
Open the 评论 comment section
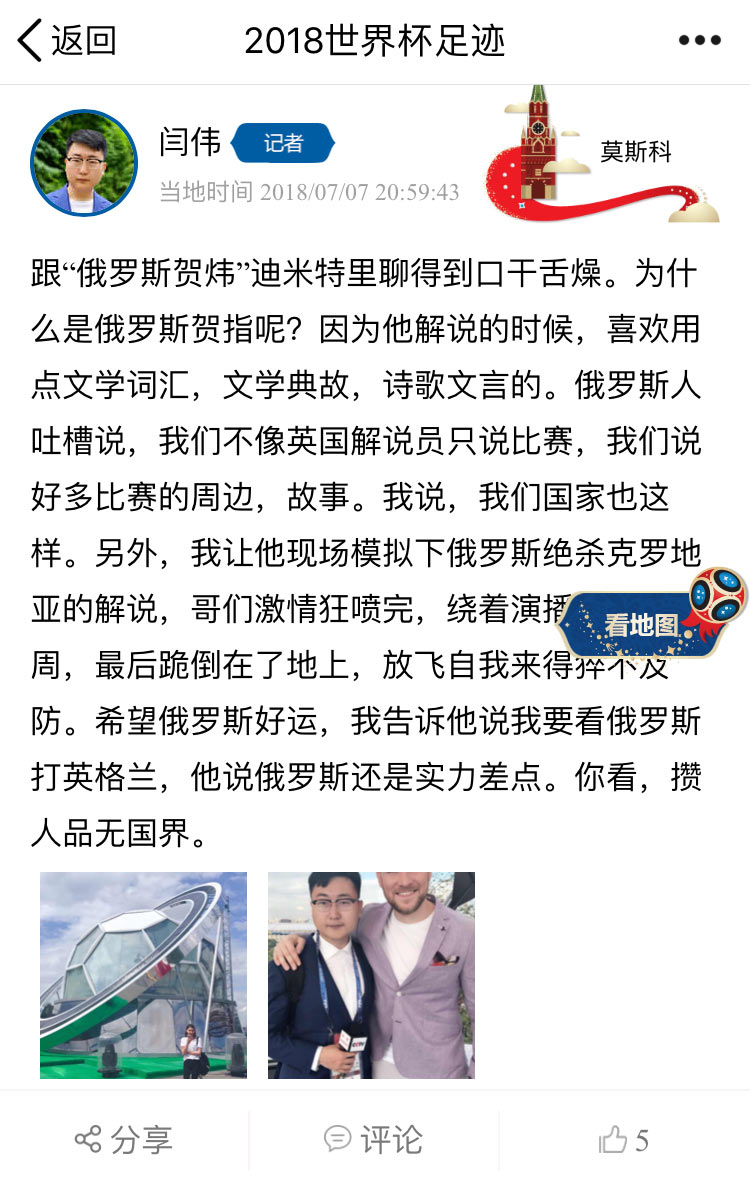click(374, 1139)
